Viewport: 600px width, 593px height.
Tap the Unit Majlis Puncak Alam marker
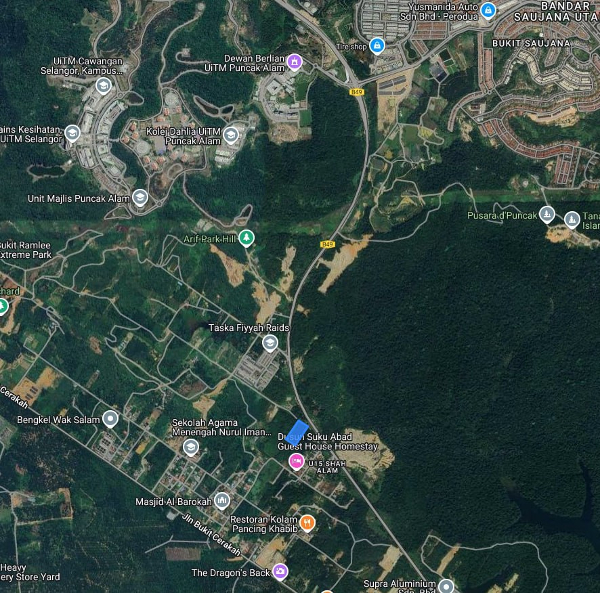(140, 198)
